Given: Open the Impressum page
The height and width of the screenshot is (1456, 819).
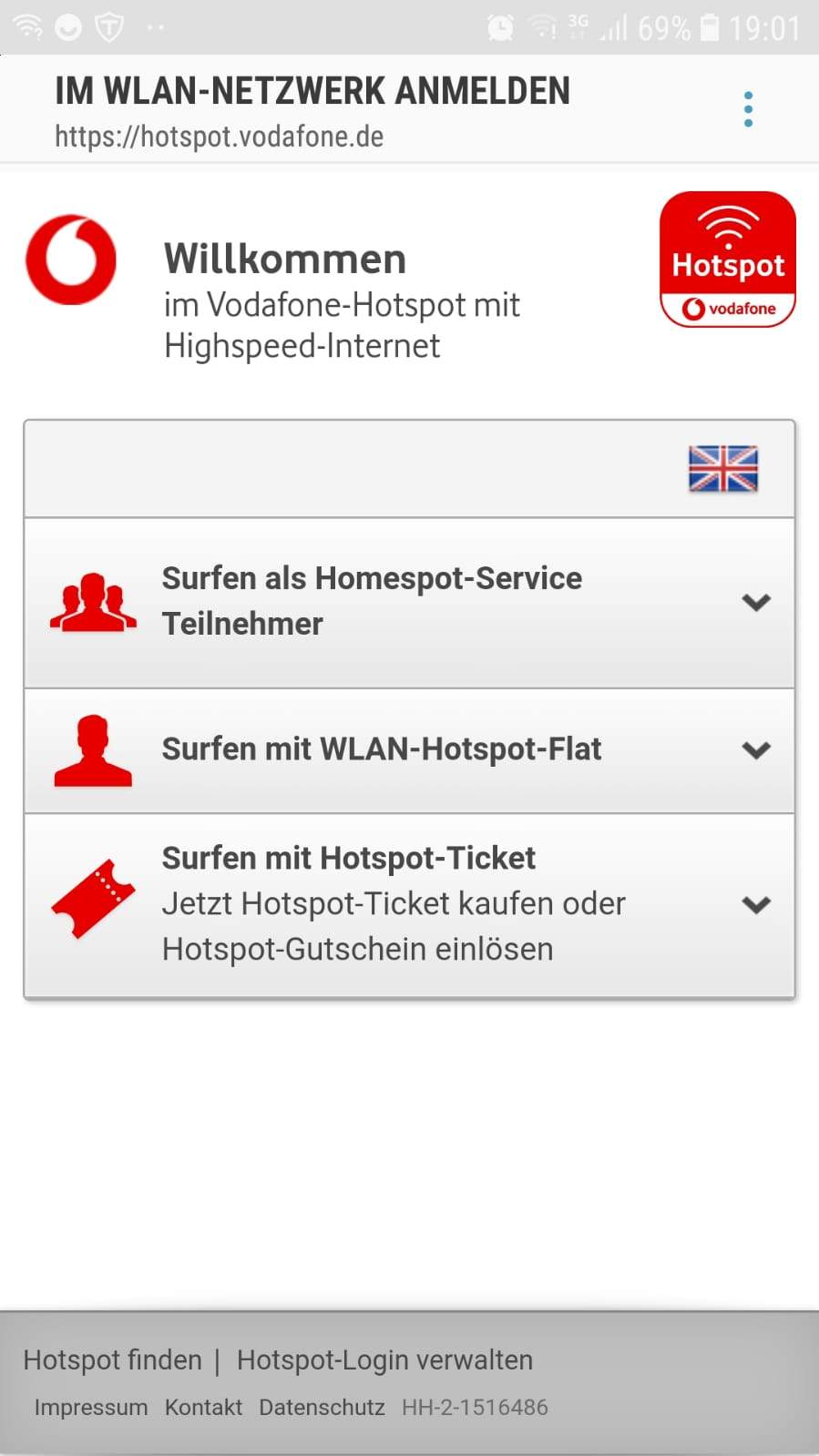Looking at the screenshot, I should tap(90, 1406).
